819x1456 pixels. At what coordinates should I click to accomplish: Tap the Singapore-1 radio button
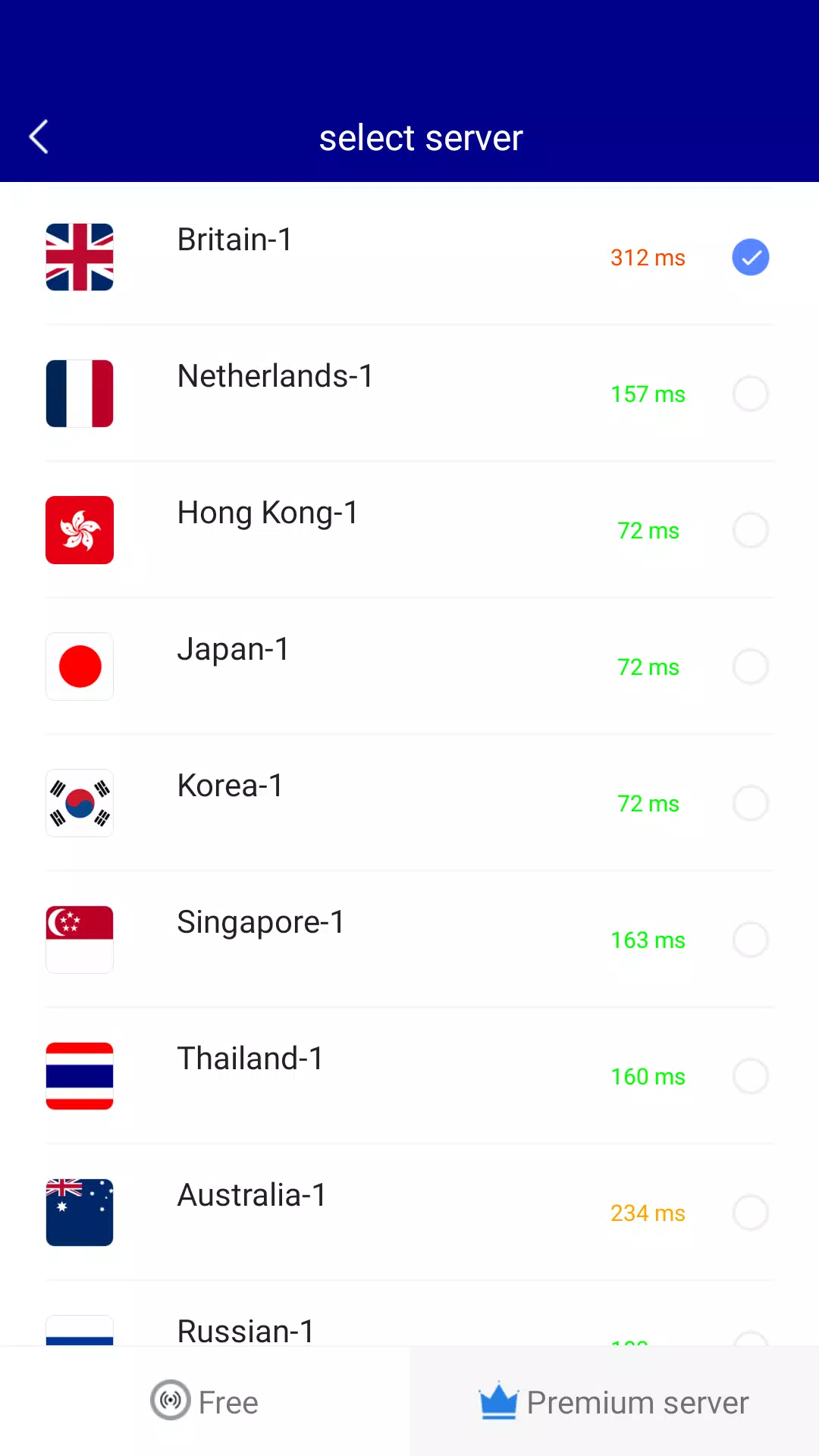pyautogui.click(x=751, y=940)
